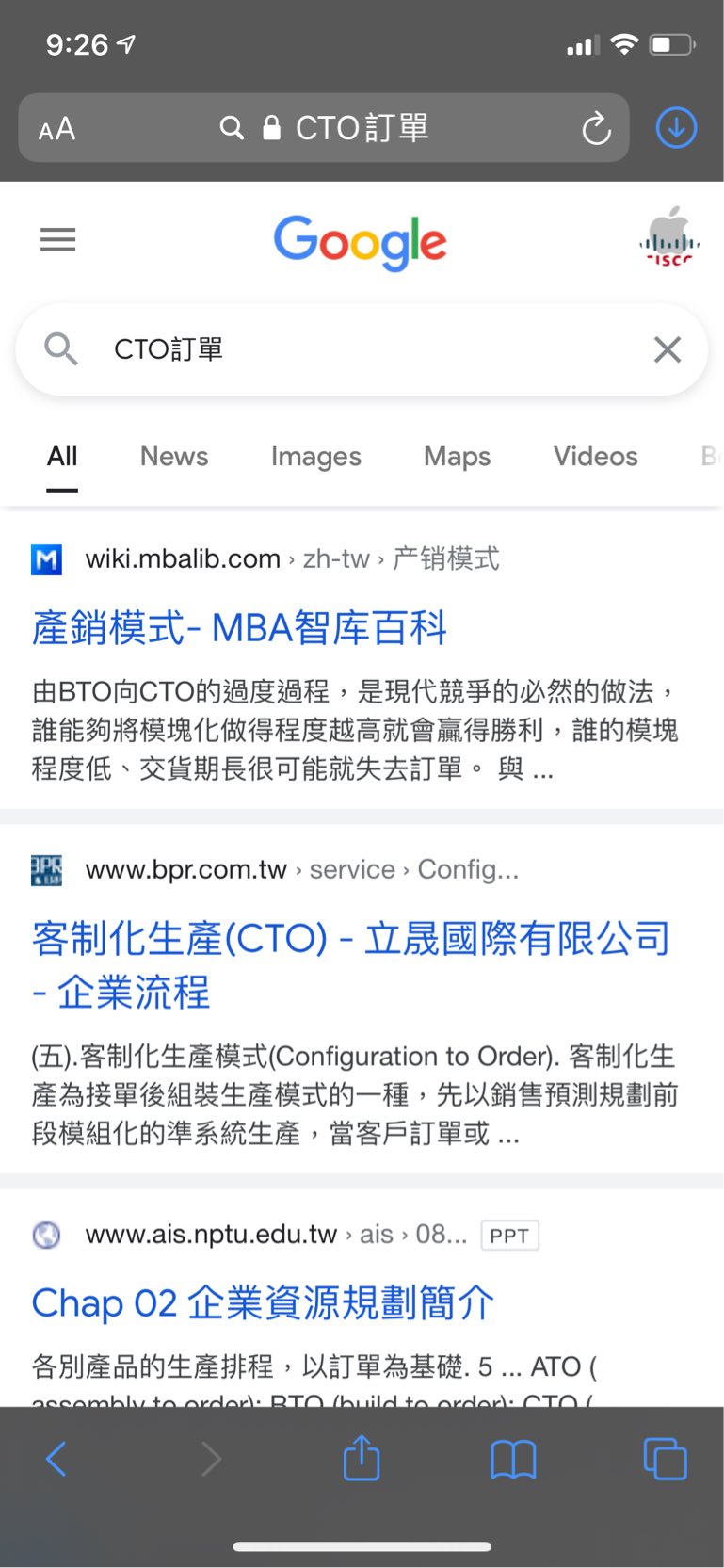Open the Google hamburger menu
Image resolution: width=724 pixels, height=1568 pixels.
click(57, 240)
